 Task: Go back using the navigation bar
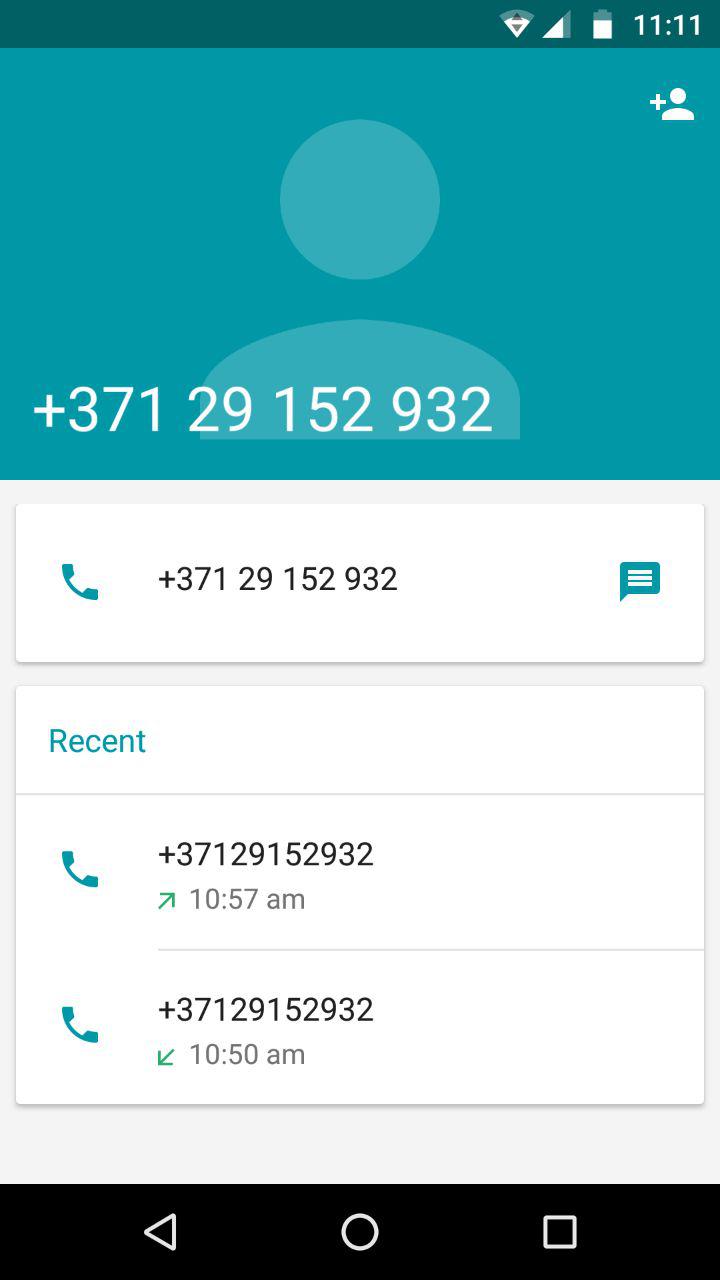160,1232
